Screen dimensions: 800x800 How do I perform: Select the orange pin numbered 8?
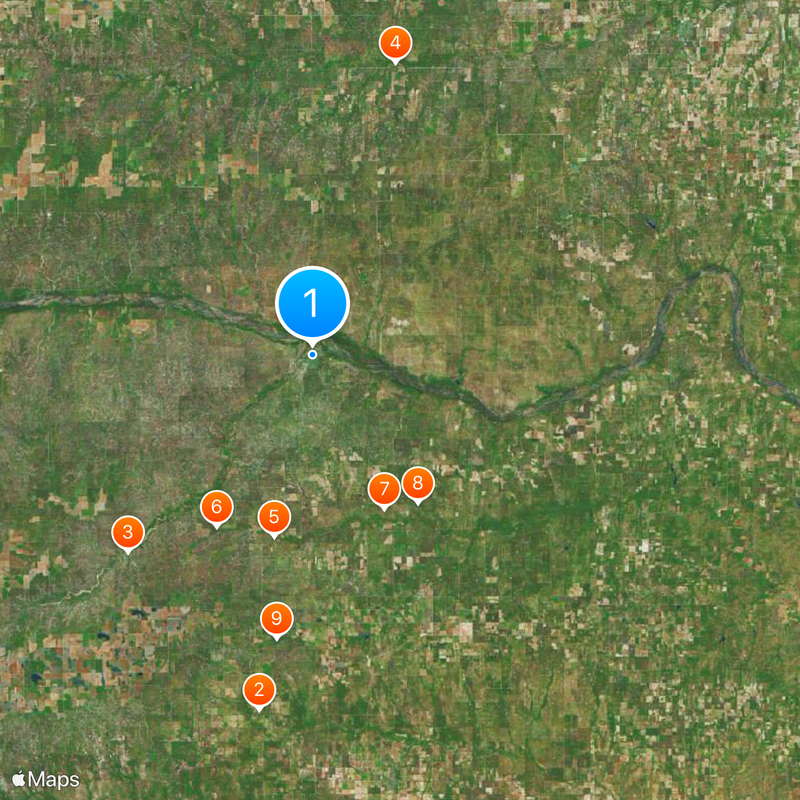[418, 484]
